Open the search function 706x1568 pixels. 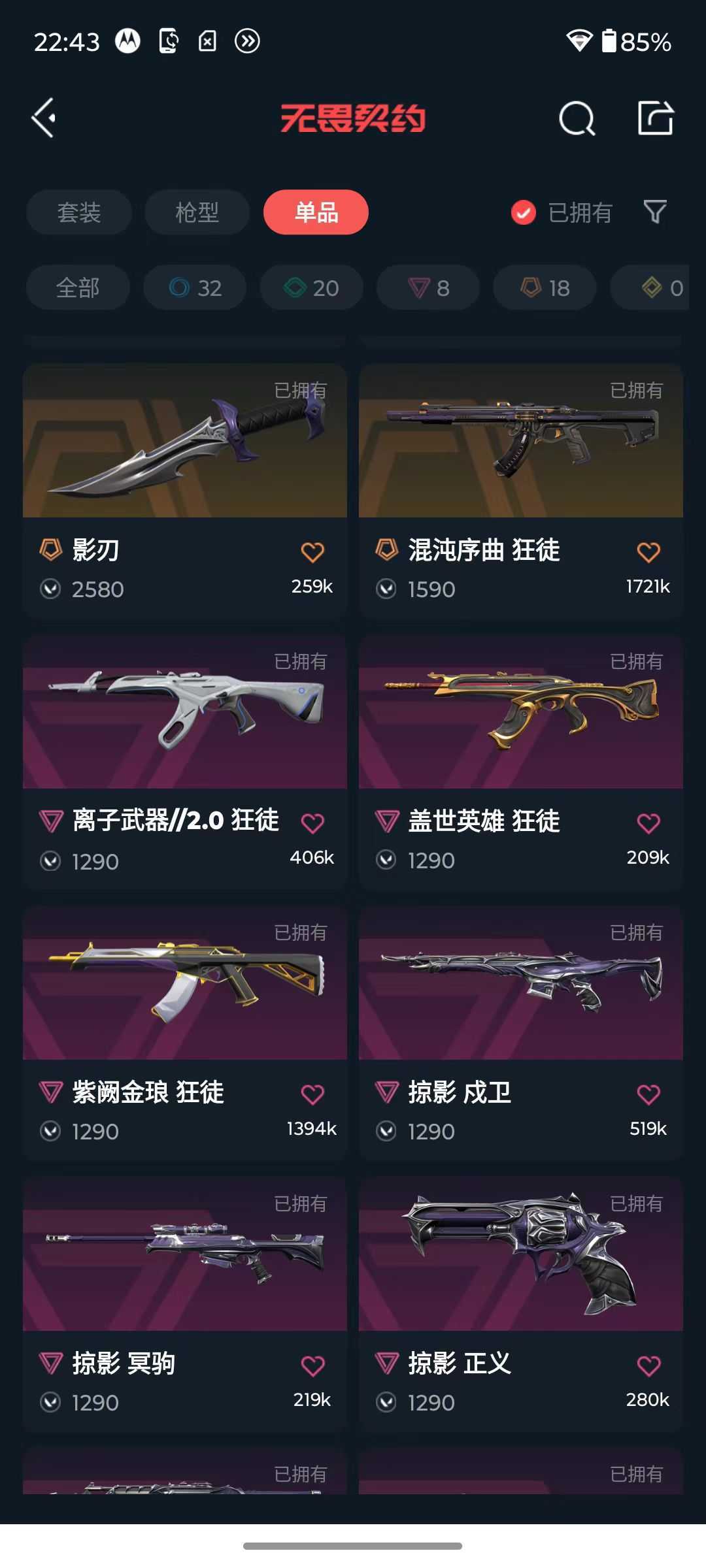[577, 118]
